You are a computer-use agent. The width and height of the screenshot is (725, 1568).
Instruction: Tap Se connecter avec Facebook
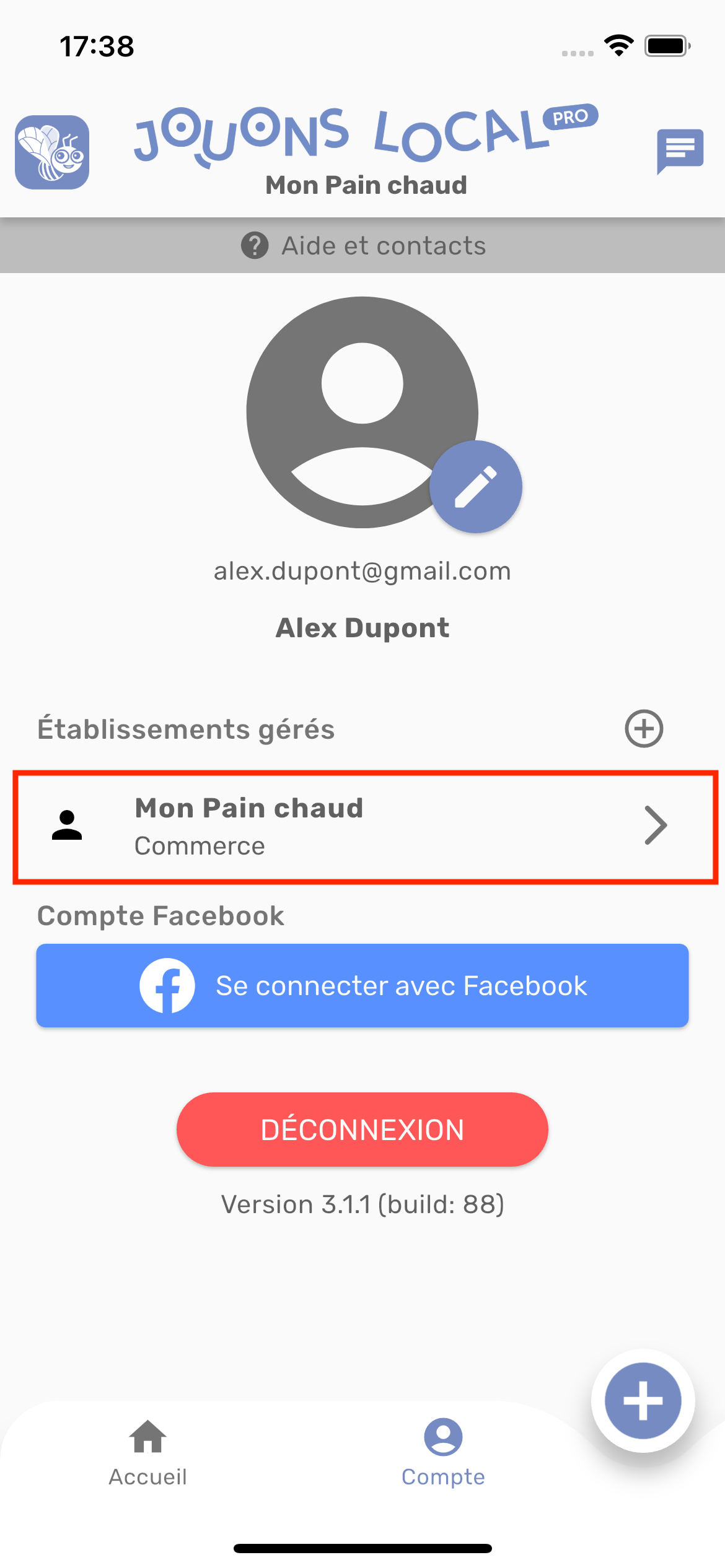tap(362, 985)
